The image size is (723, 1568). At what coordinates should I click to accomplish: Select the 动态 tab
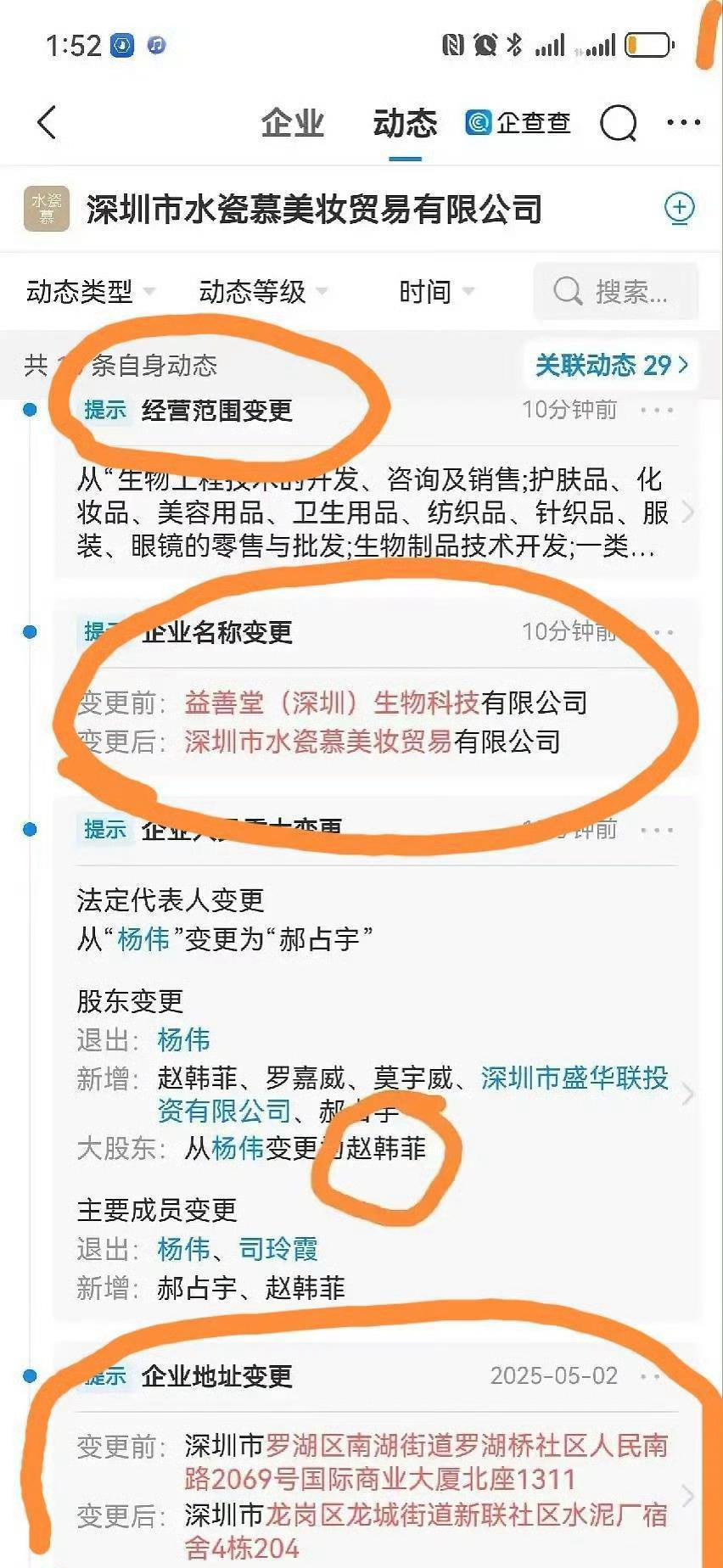[x=405, y=124]
